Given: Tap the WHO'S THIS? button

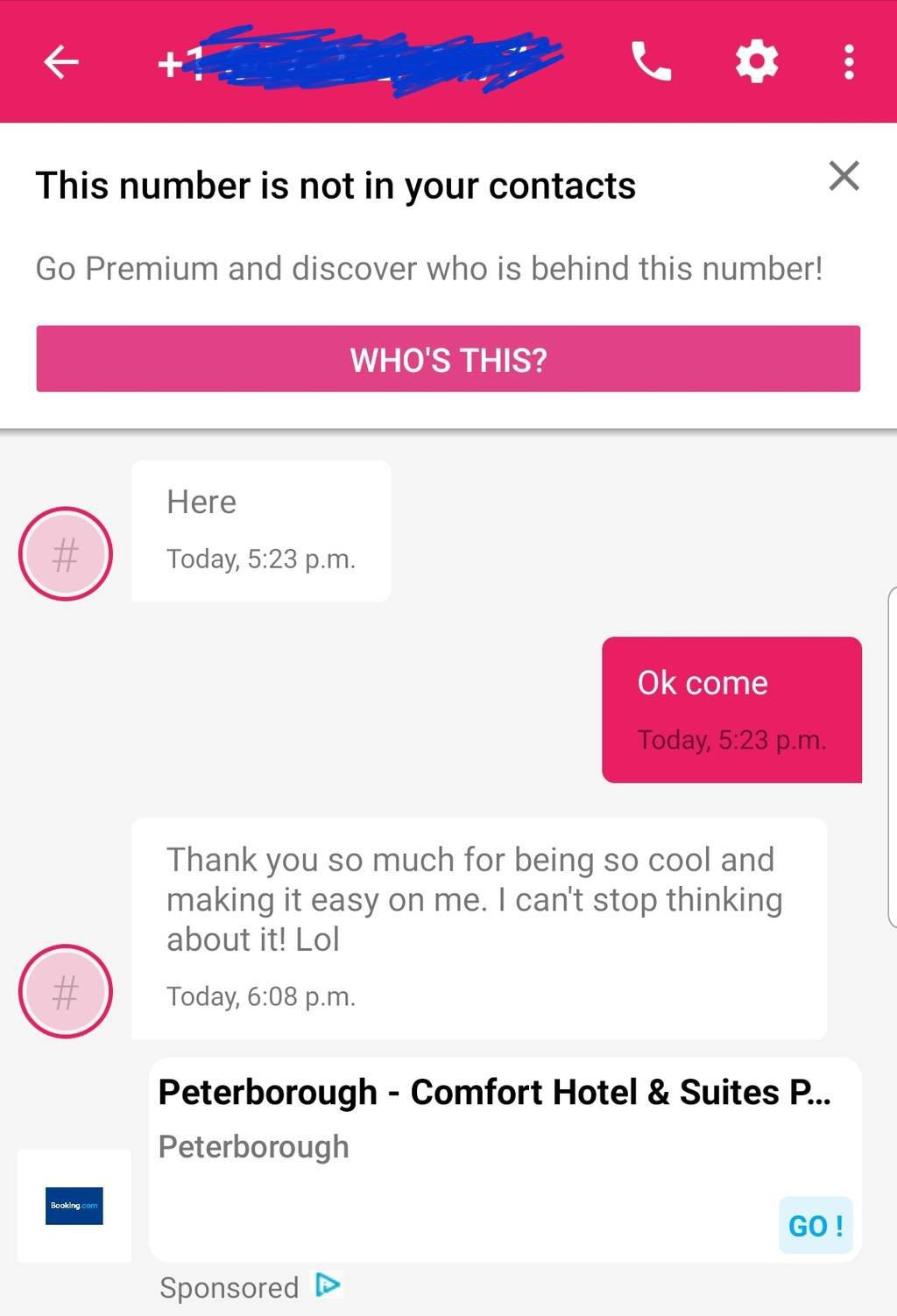Looking at the screenshot, I should [x=448, y=359].
